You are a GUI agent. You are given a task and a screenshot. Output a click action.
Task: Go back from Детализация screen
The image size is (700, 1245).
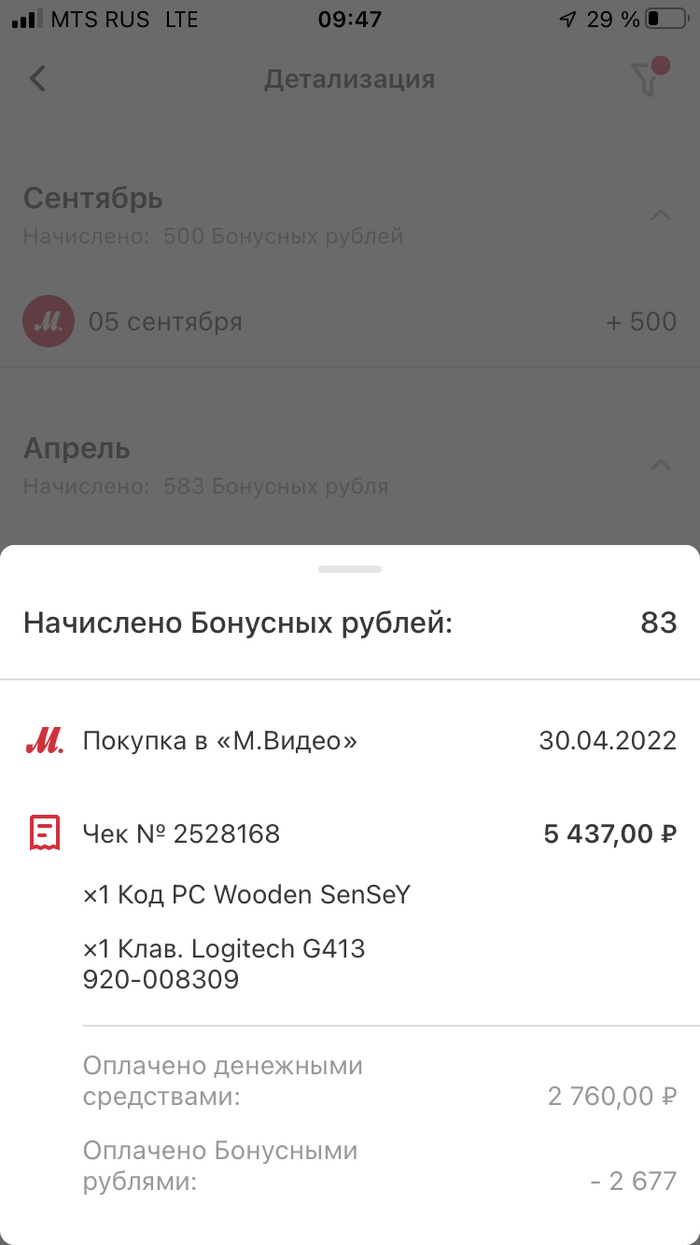coord(38,79)
